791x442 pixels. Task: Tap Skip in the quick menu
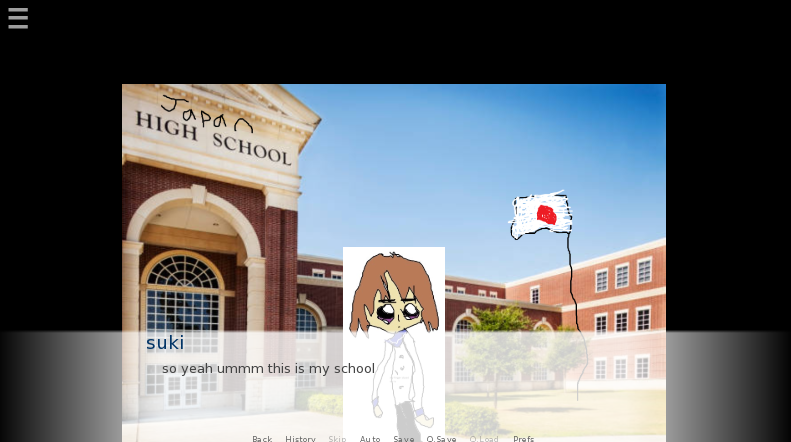[x=337, y=438]
